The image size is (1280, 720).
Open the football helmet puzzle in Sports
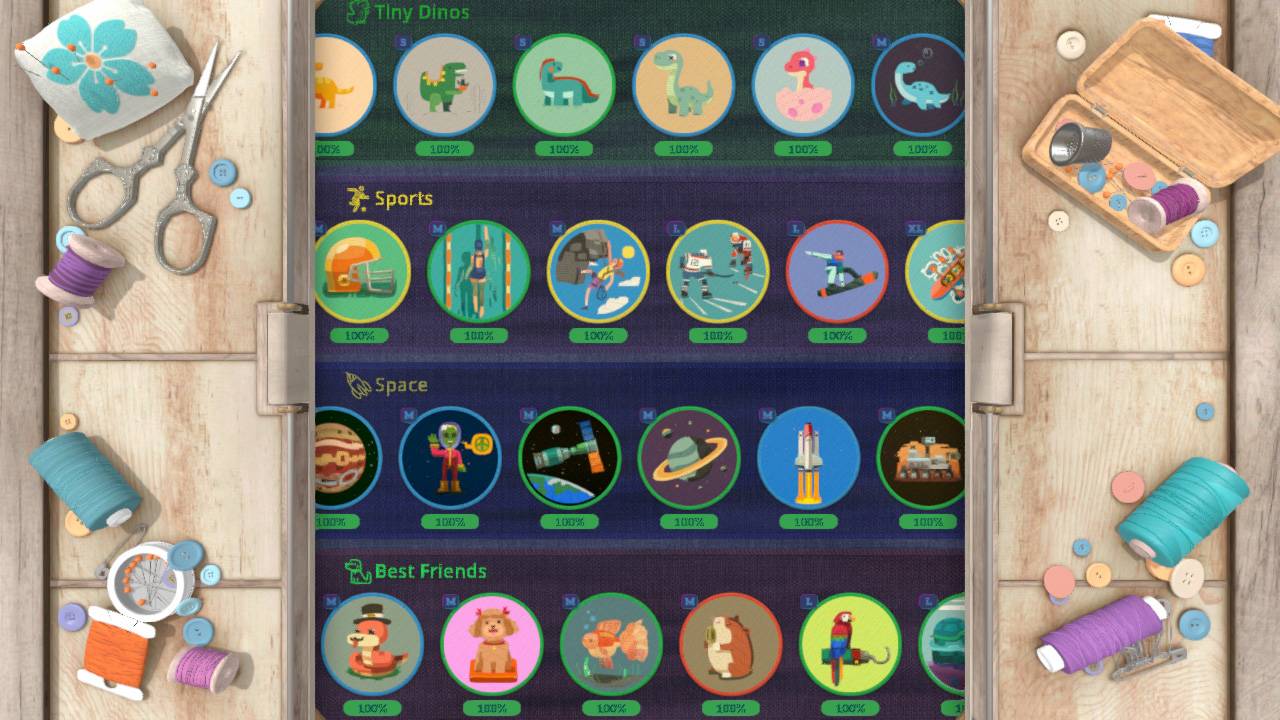(360, 271)
